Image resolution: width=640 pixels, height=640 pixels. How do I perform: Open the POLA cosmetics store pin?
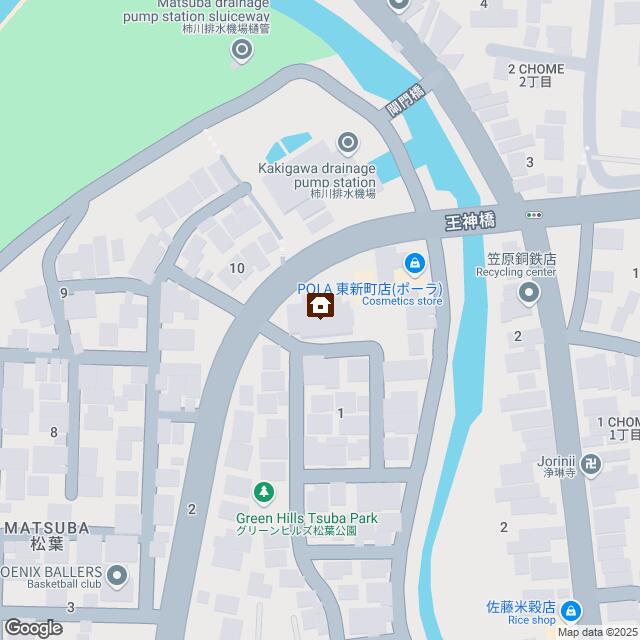pyautogui.click(x=414, y=264)
